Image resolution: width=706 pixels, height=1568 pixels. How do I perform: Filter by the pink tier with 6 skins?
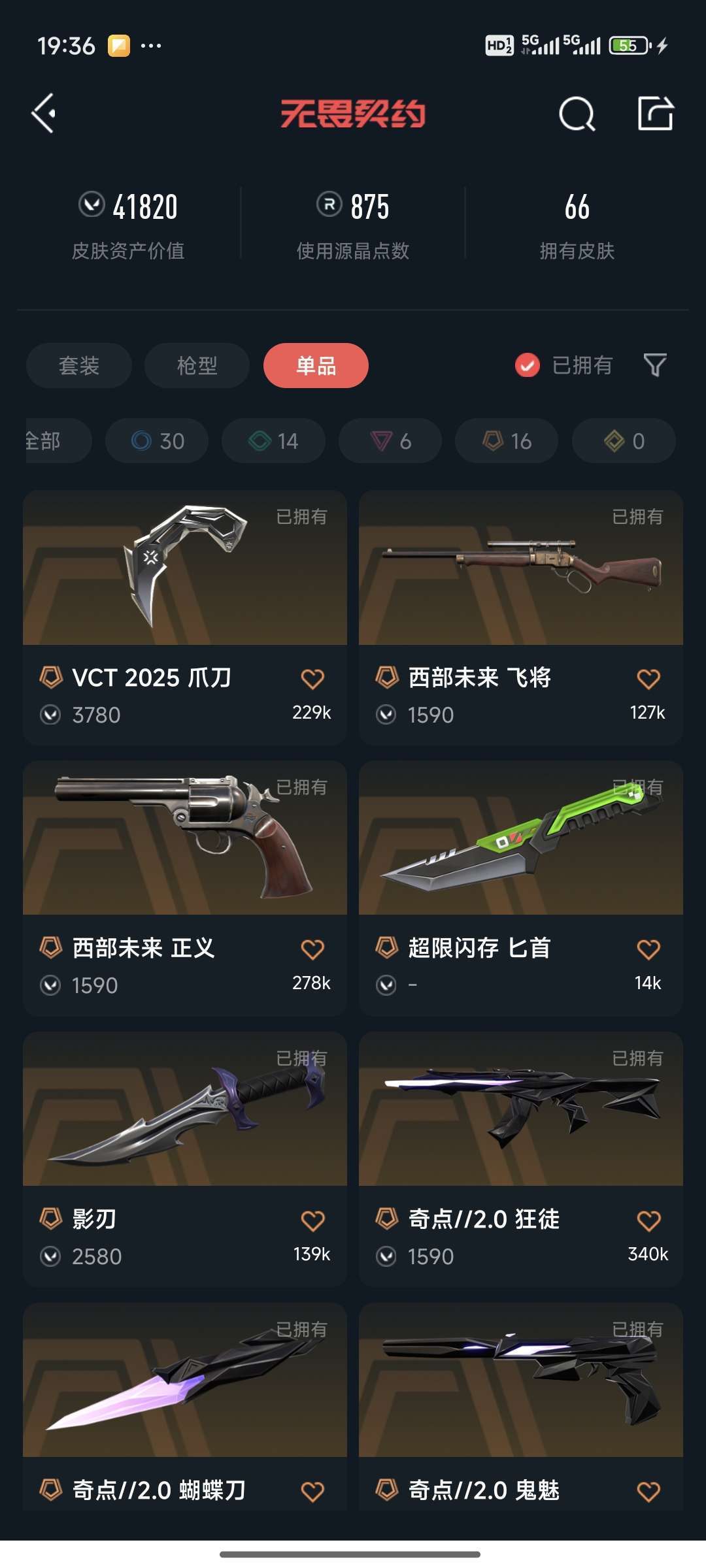pos(390,441)
